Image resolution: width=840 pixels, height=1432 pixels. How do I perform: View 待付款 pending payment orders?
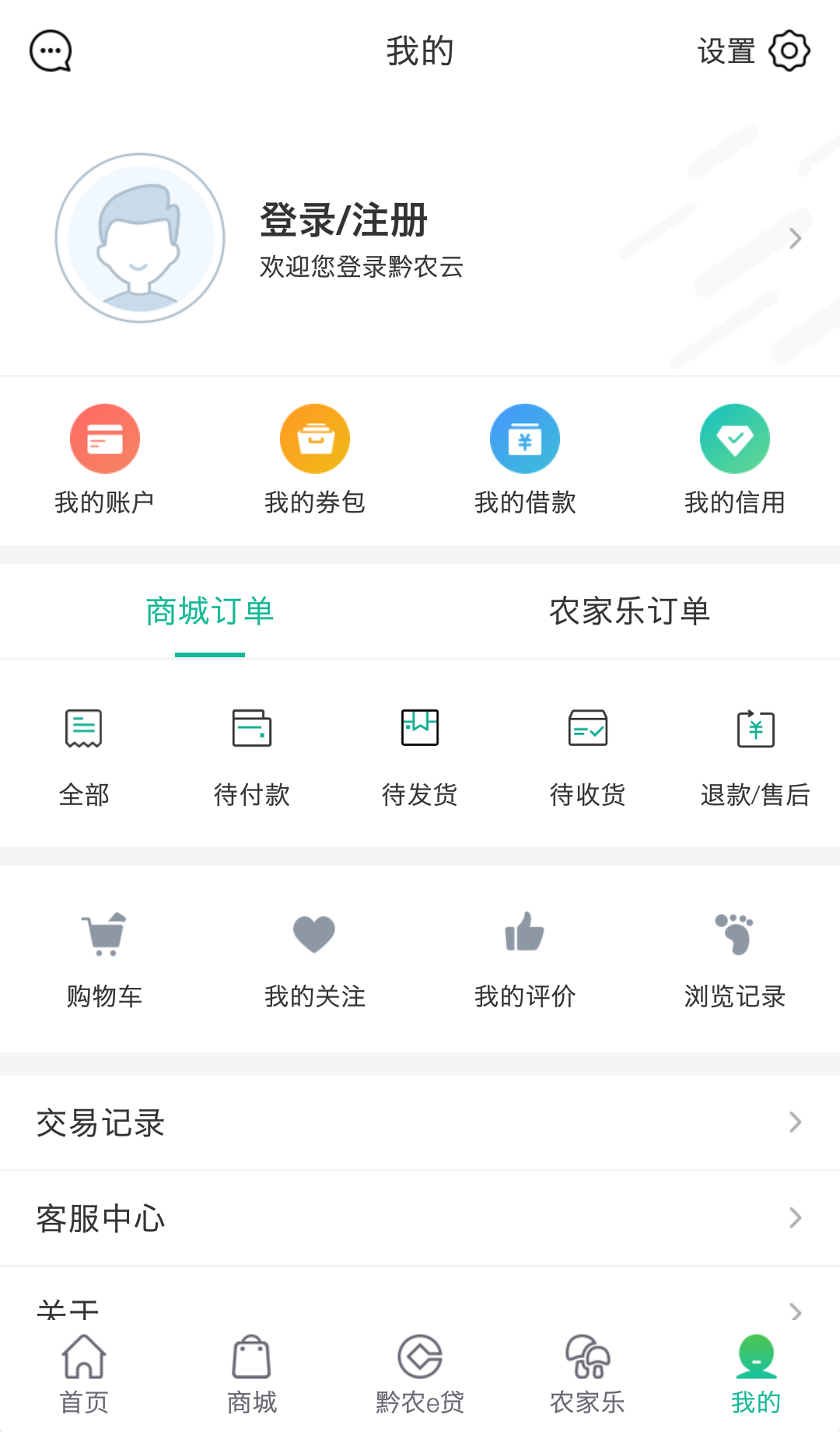pos(252,755)
